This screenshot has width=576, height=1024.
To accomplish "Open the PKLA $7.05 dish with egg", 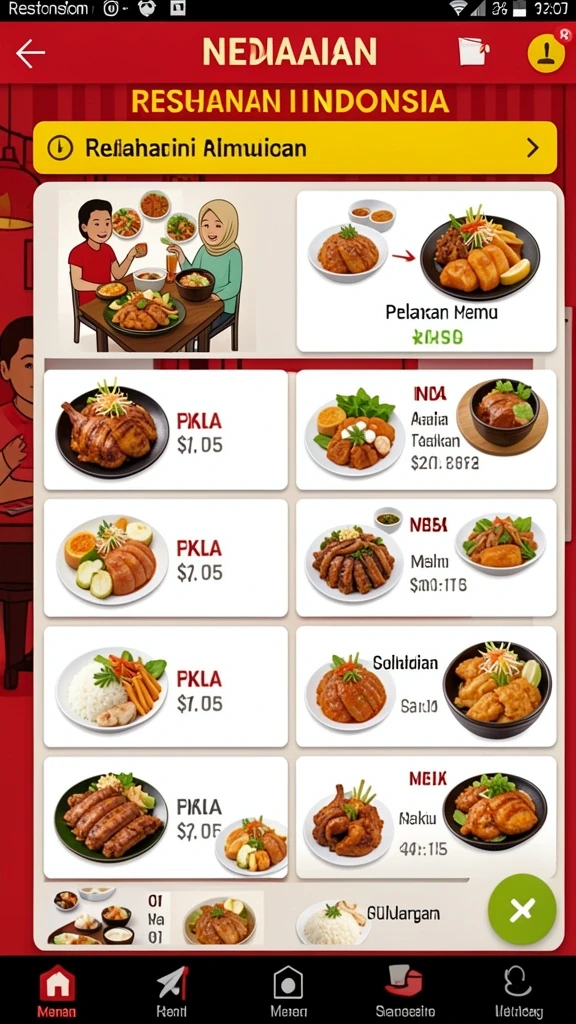I will (x=166, y=558).
